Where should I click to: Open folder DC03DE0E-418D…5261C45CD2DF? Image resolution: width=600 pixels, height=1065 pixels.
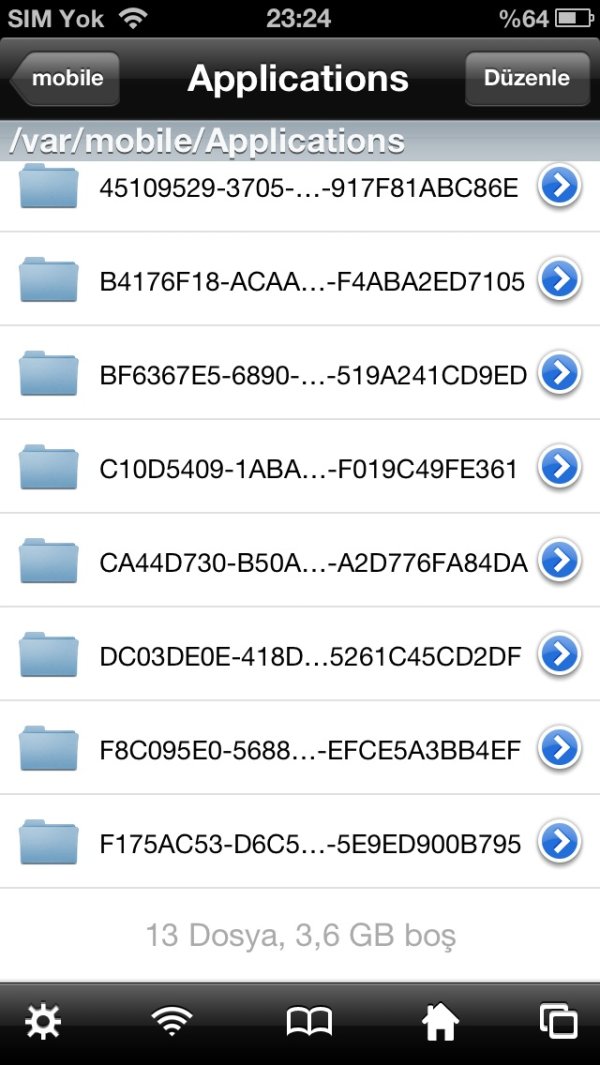[300, 655]
